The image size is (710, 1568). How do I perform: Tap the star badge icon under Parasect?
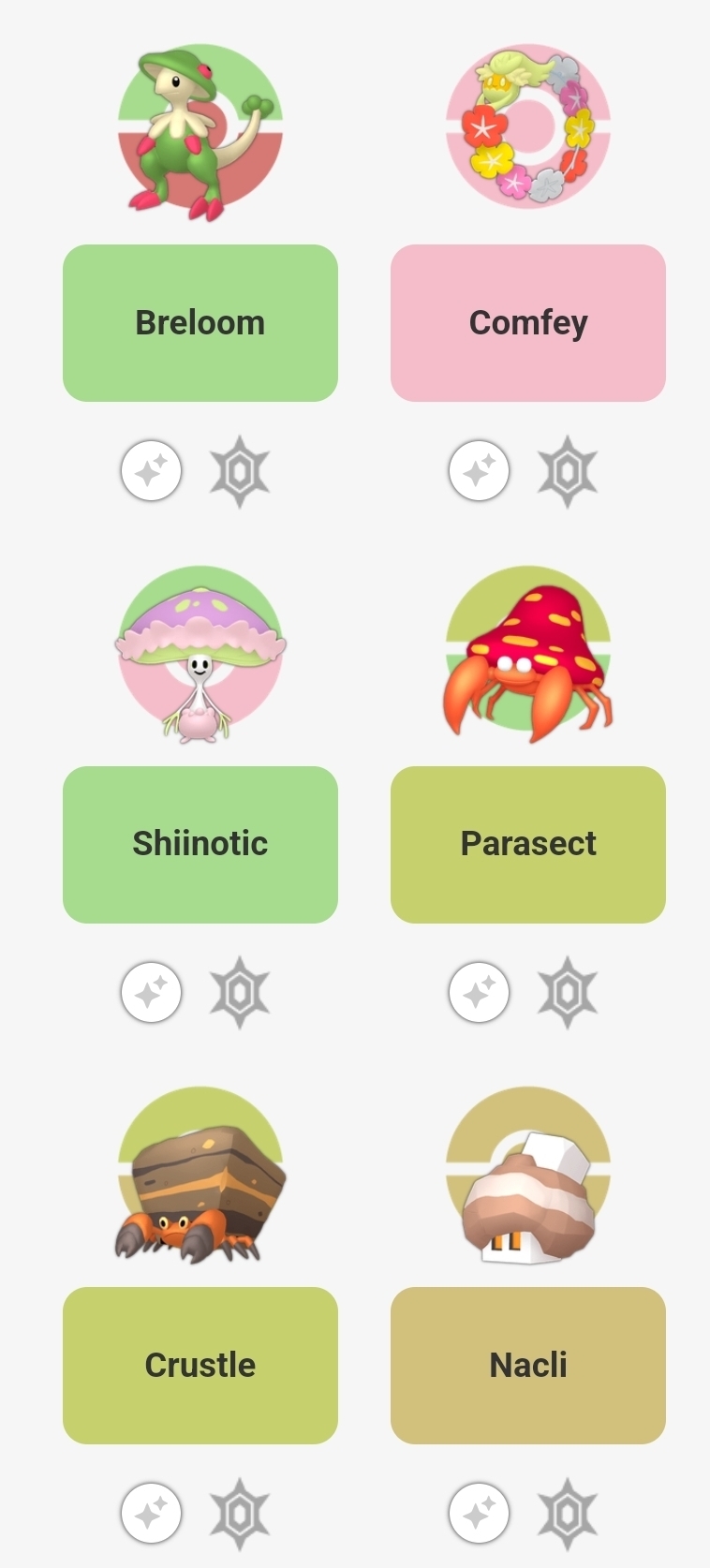tap(568, 993)
